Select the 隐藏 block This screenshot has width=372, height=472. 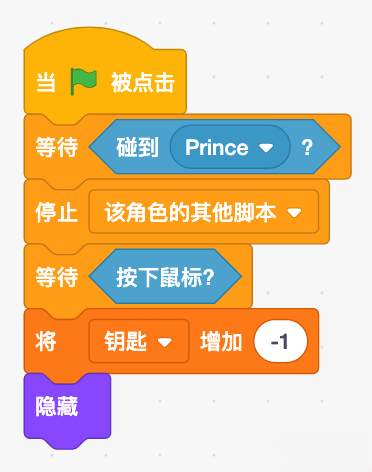click(67, 407)
